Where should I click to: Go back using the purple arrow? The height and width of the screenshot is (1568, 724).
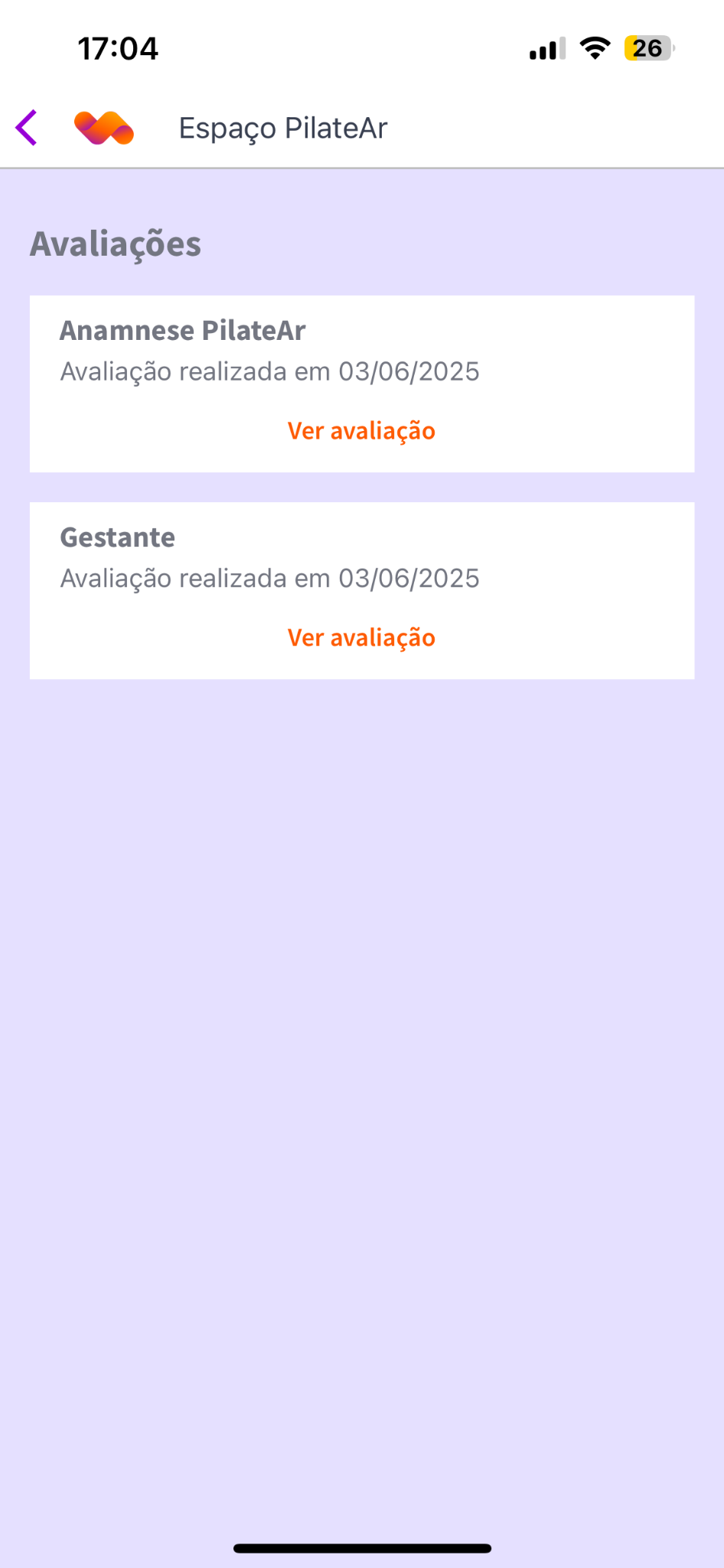coord(27,128)
